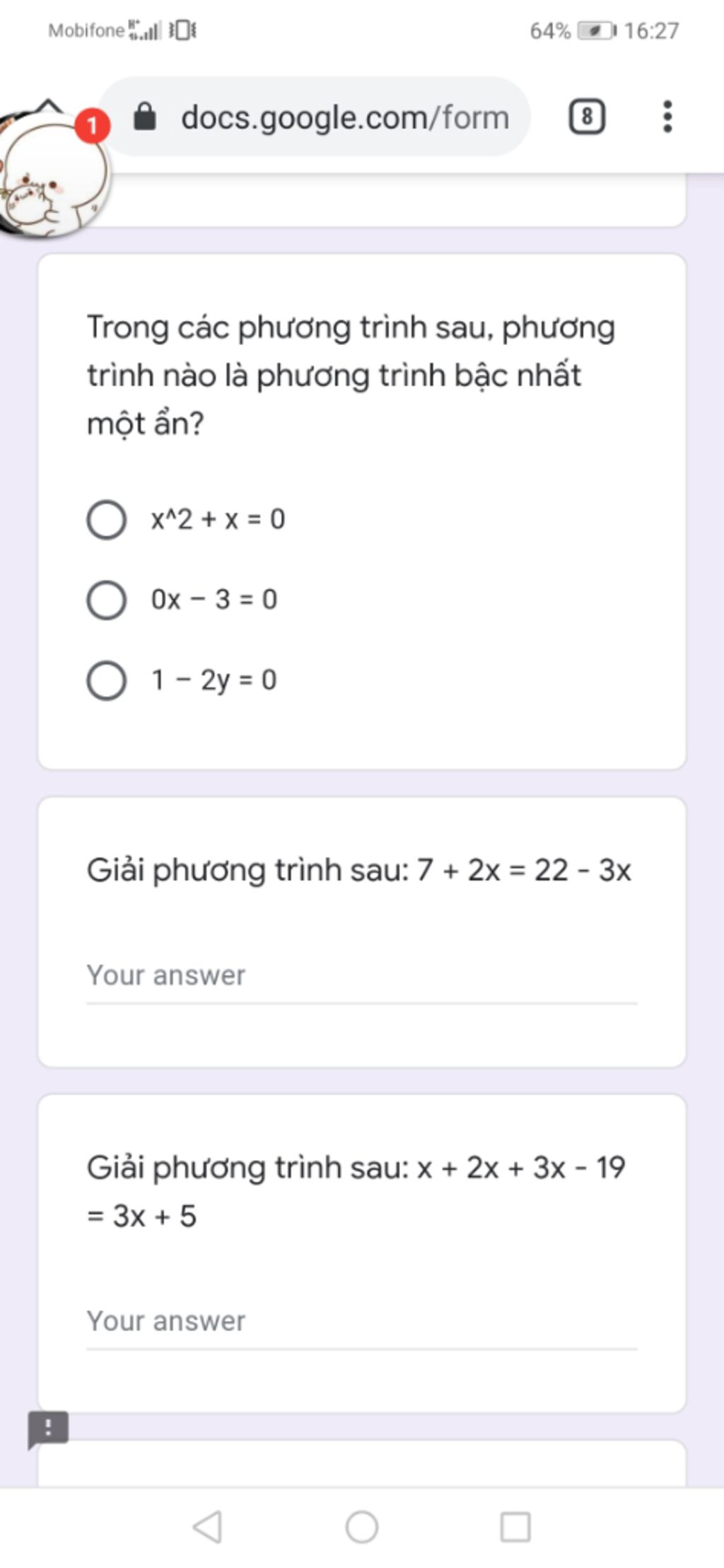This screenshot has height=1568, width=724.
Task: Tap the report problem feedback icon
Action: (48, 1428)
